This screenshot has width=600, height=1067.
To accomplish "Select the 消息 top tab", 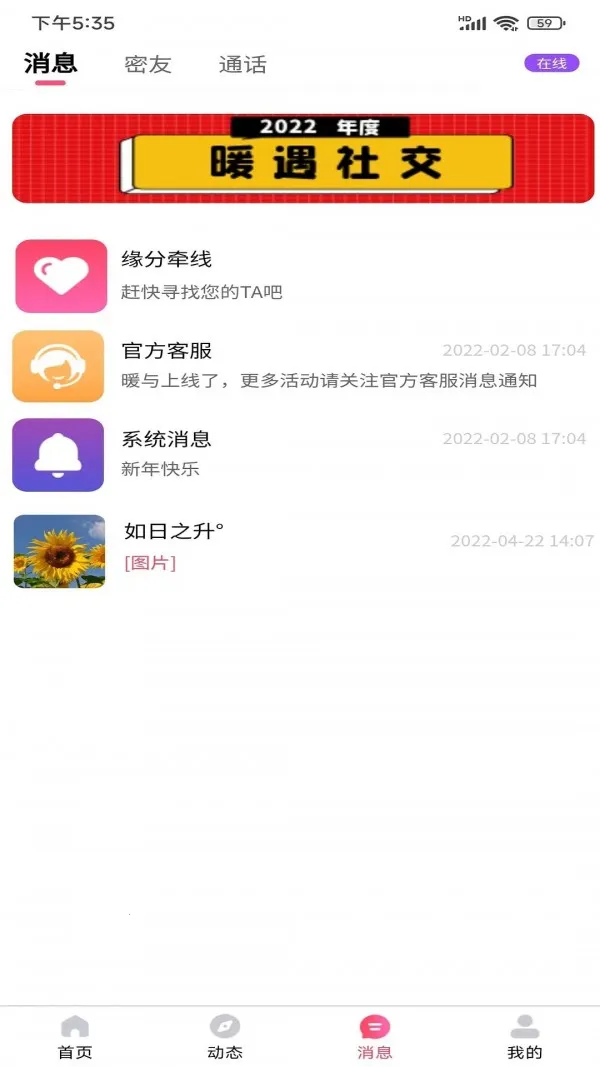I will coord(50,64).
